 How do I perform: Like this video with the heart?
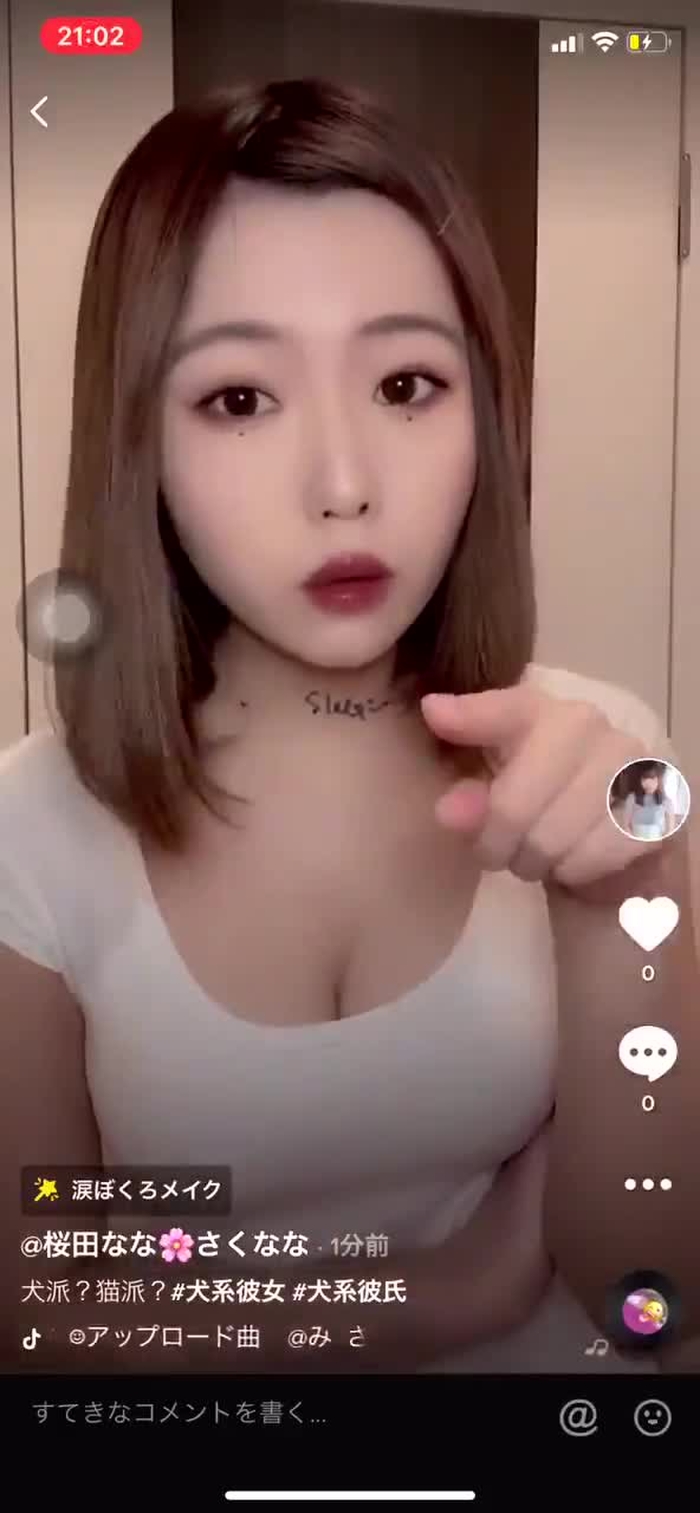point(648,925)
